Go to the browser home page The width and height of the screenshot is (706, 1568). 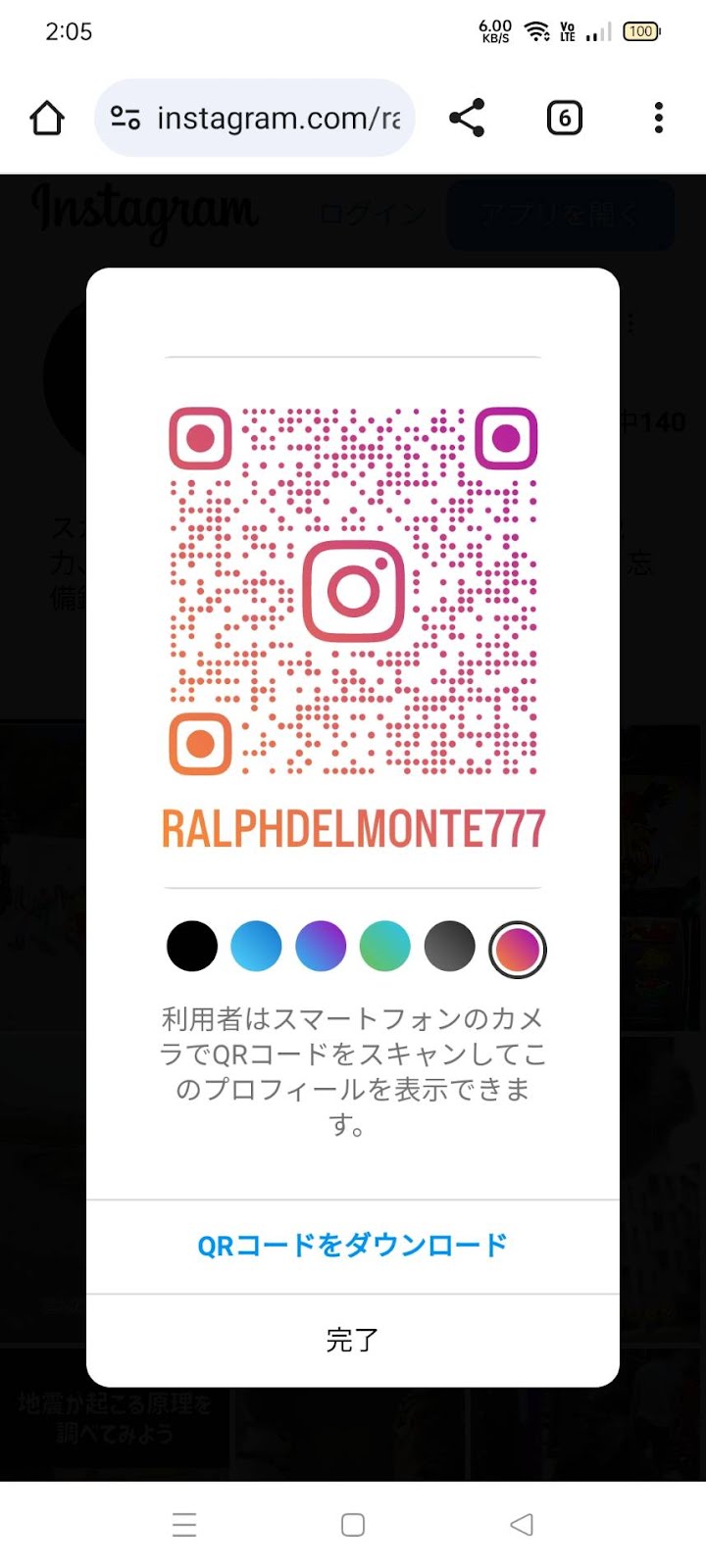[47, 119]
